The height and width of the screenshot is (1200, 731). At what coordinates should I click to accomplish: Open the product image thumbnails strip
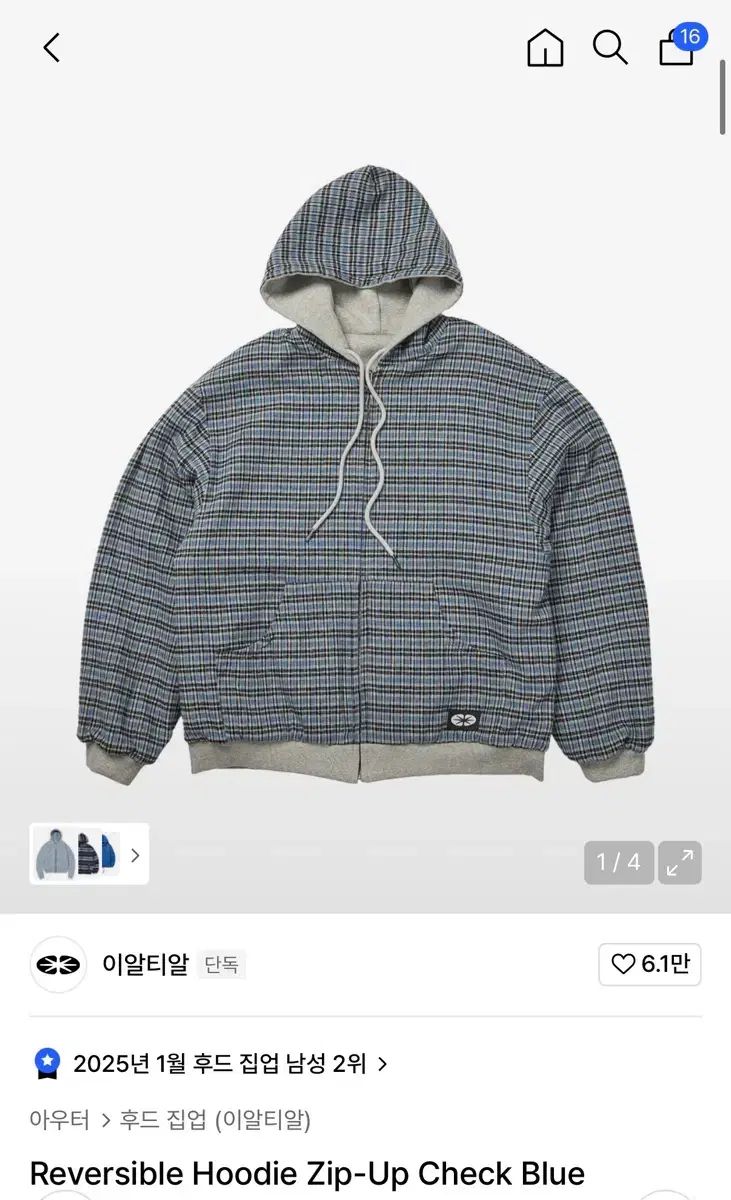[89, 854]
